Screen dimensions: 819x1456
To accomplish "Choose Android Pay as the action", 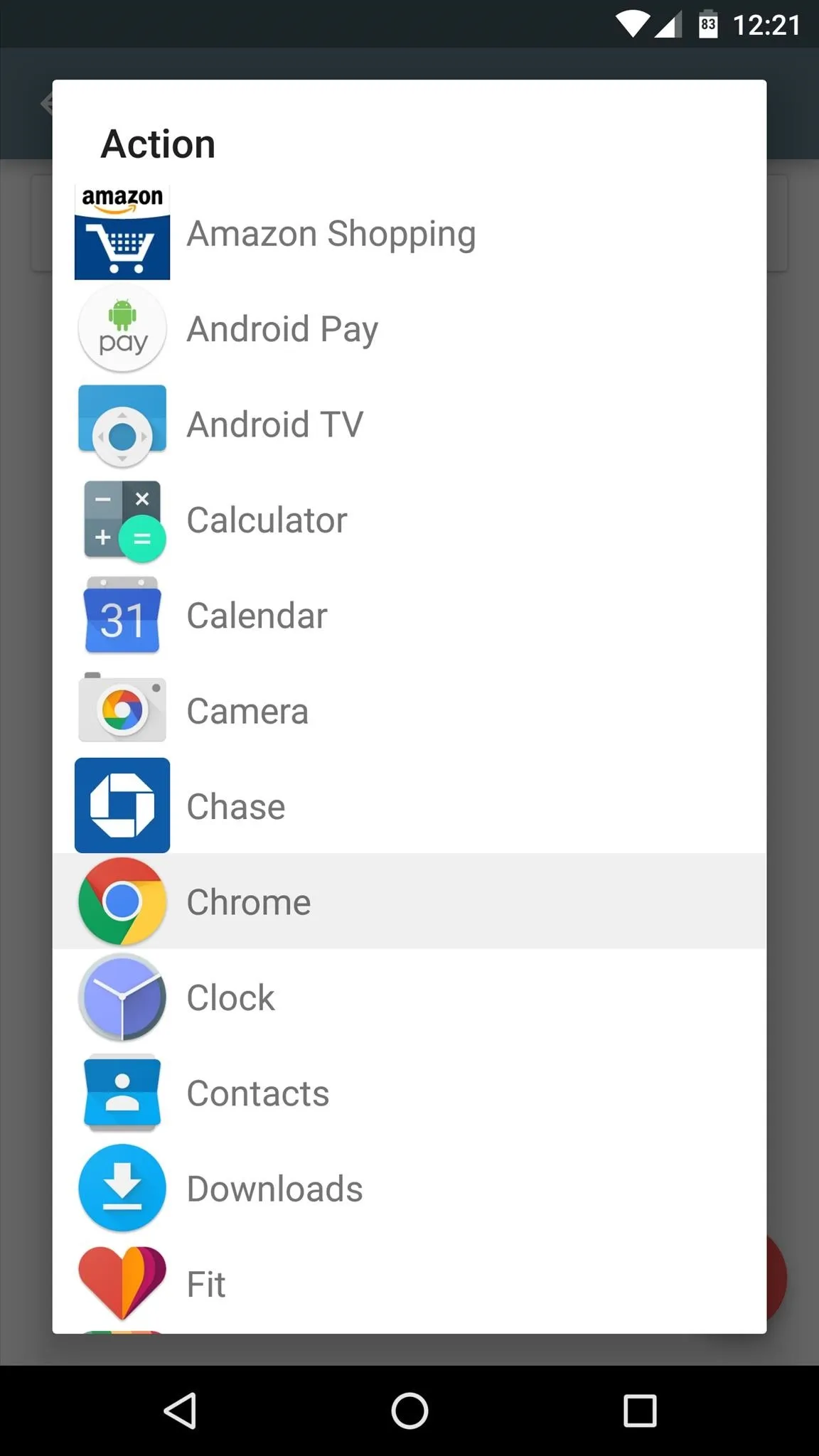I will pos(409,328).
